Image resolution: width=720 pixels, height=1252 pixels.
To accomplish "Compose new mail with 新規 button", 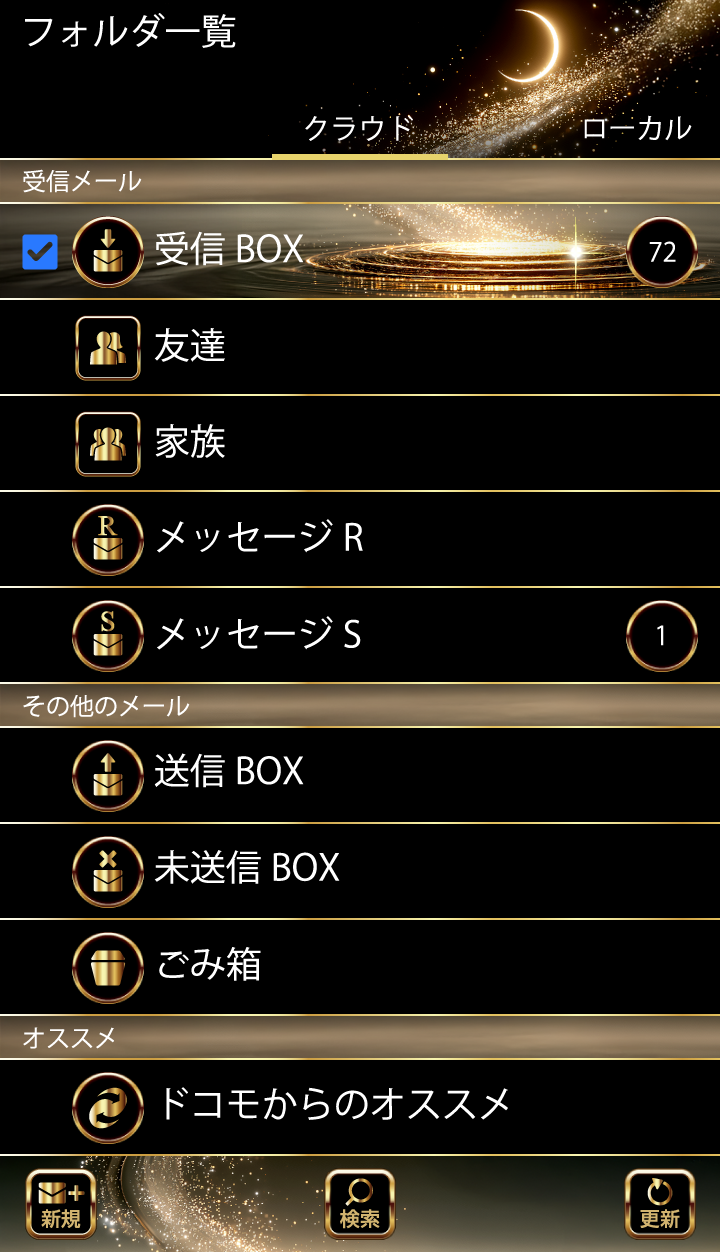I will 61,1204.
